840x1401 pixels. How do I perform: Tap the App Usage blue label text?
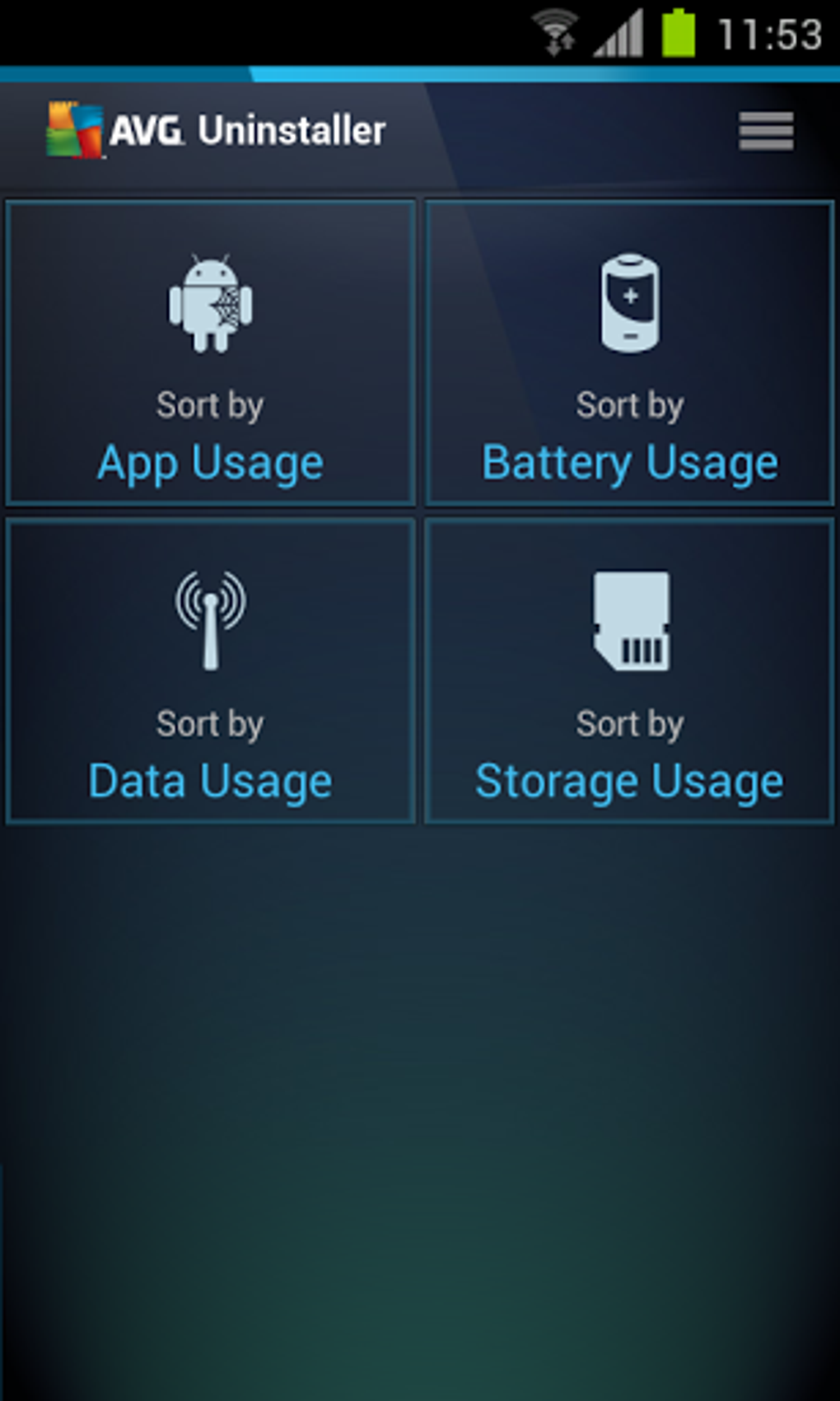210,462
